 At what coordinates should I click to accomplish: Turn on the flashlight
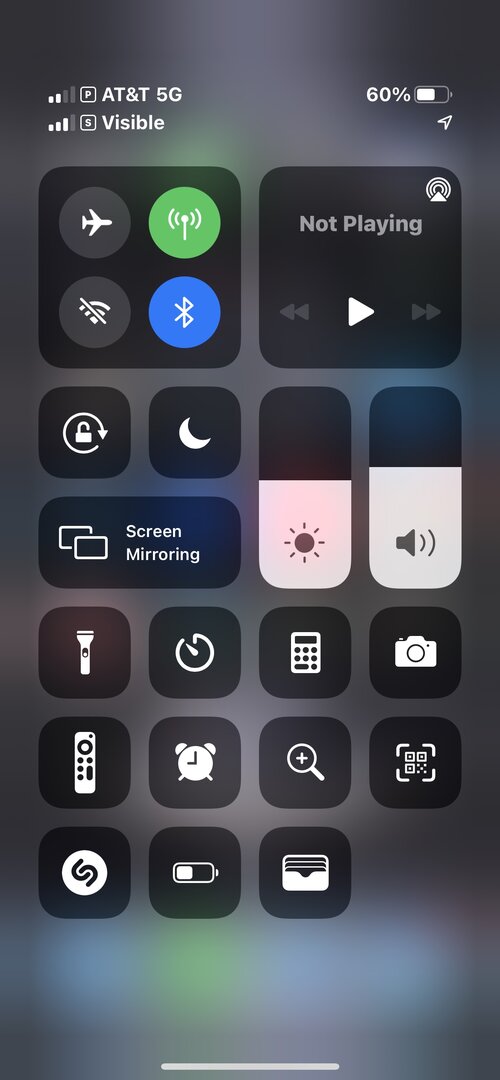click(85, 652)
